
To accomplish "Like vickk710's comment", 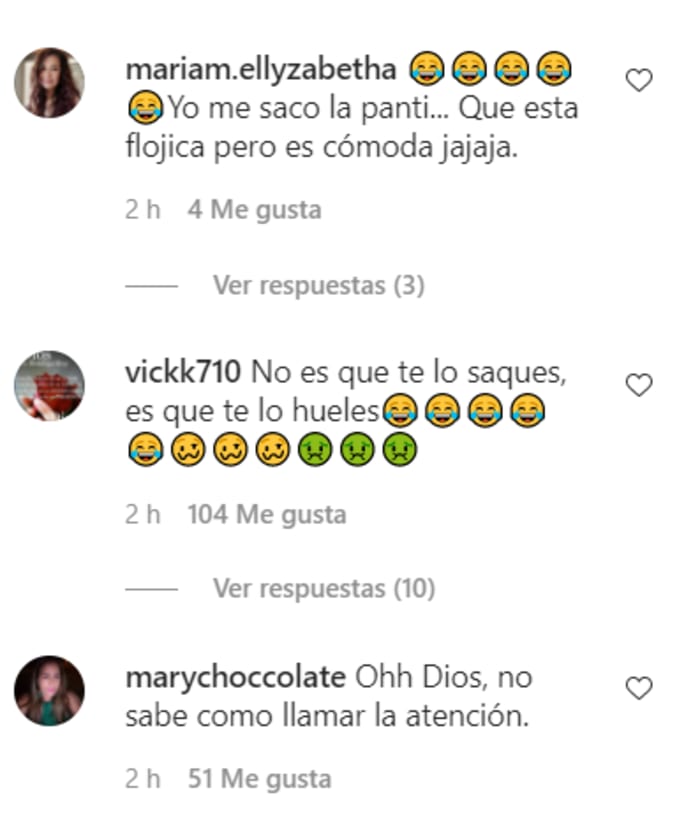I will click(638, 384).
